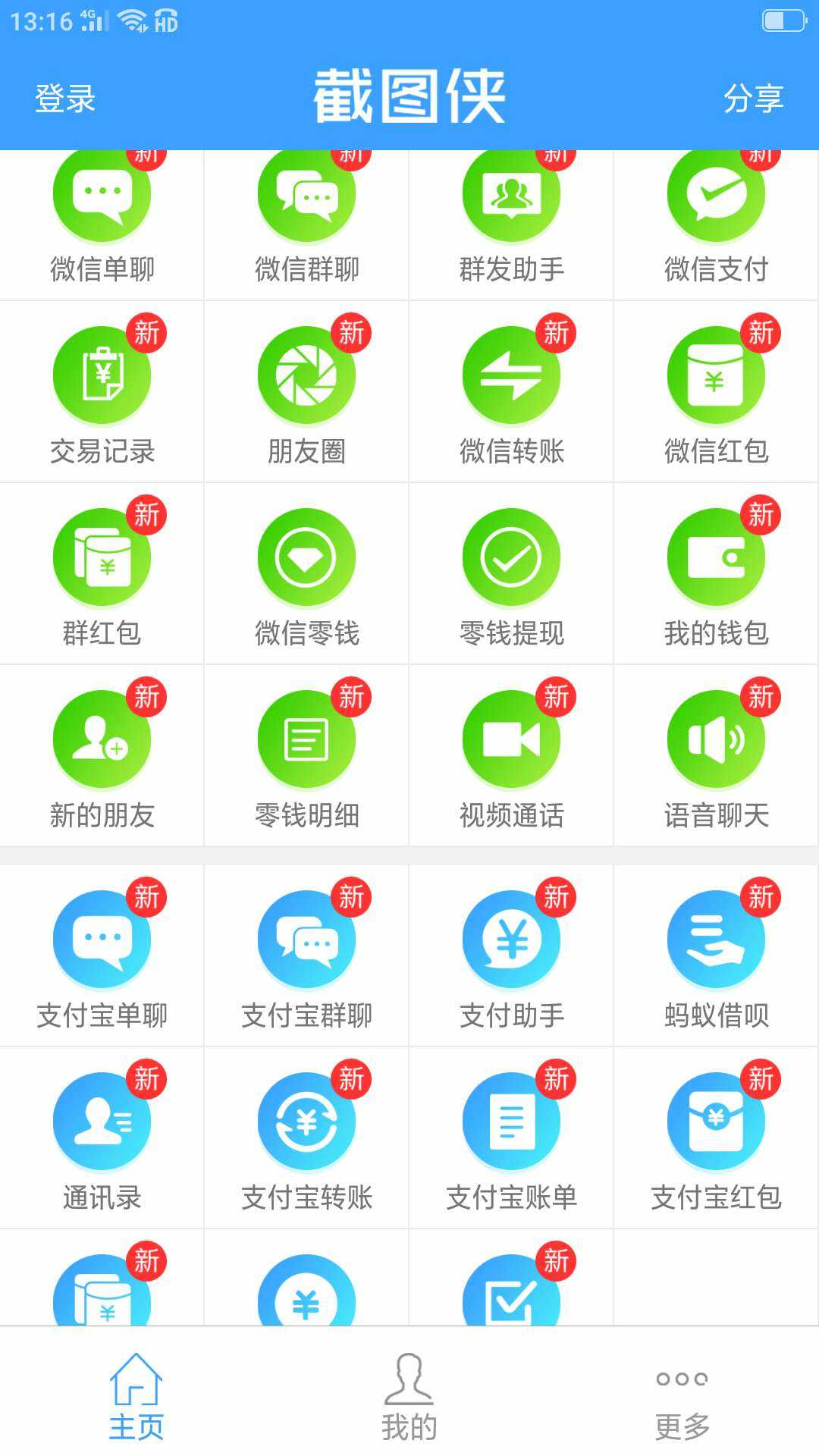Open 微信单聊 tool
The height and width of the screenshot is (1456, 819).
[102, 224]
